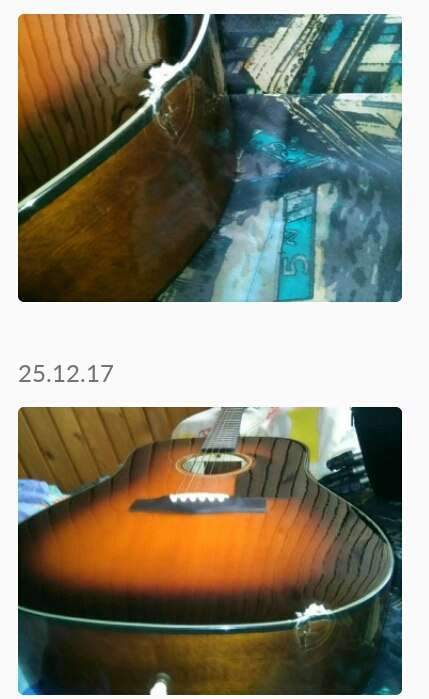Viewport: 429px width, 699px height.
Task: Open the sunburst guitar photo dated 25.12.17
Action: 210,551
